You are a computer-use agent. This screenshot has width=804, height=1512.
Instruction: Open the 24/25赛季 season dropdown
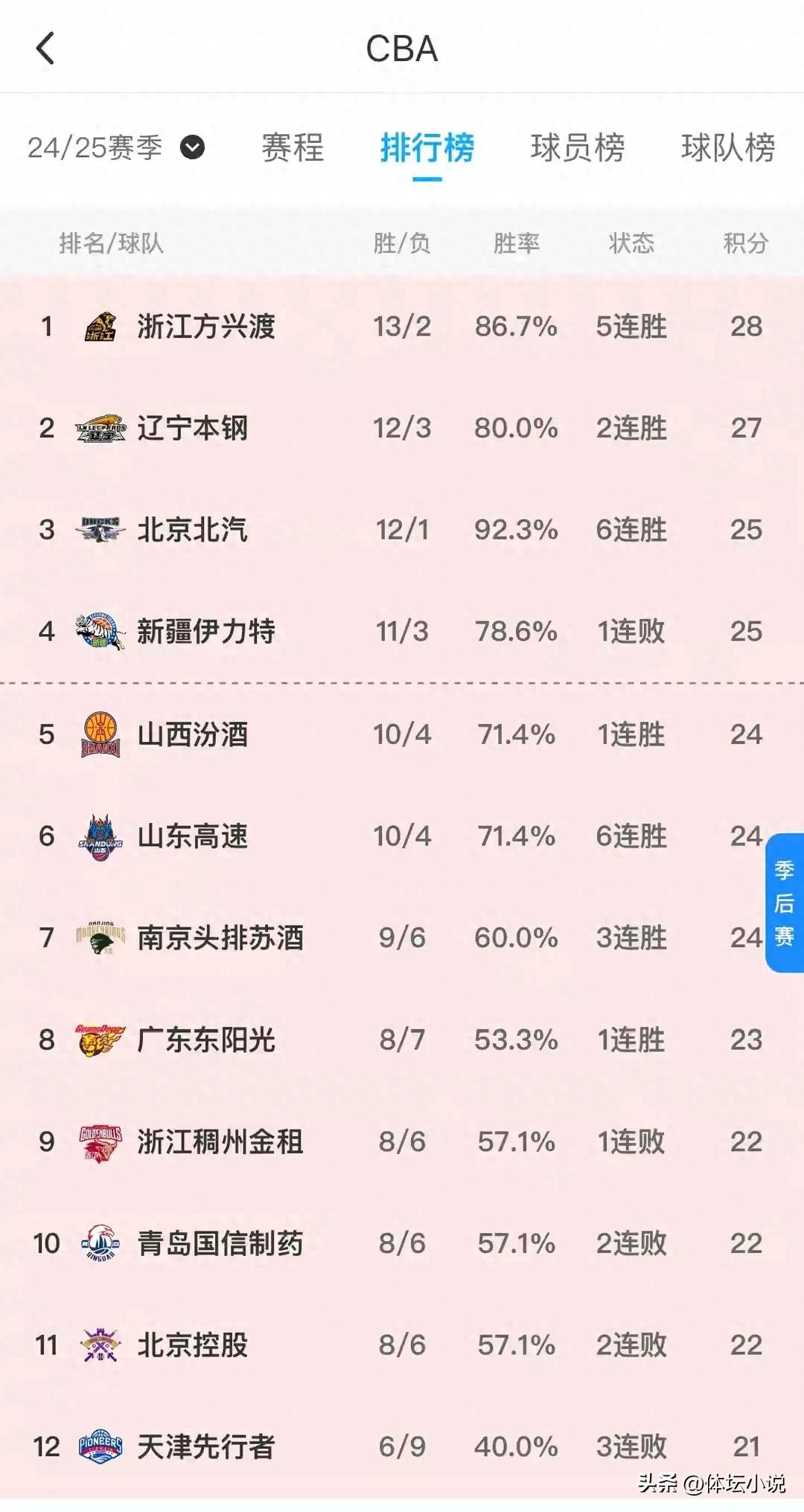click(x=117, y=147)
